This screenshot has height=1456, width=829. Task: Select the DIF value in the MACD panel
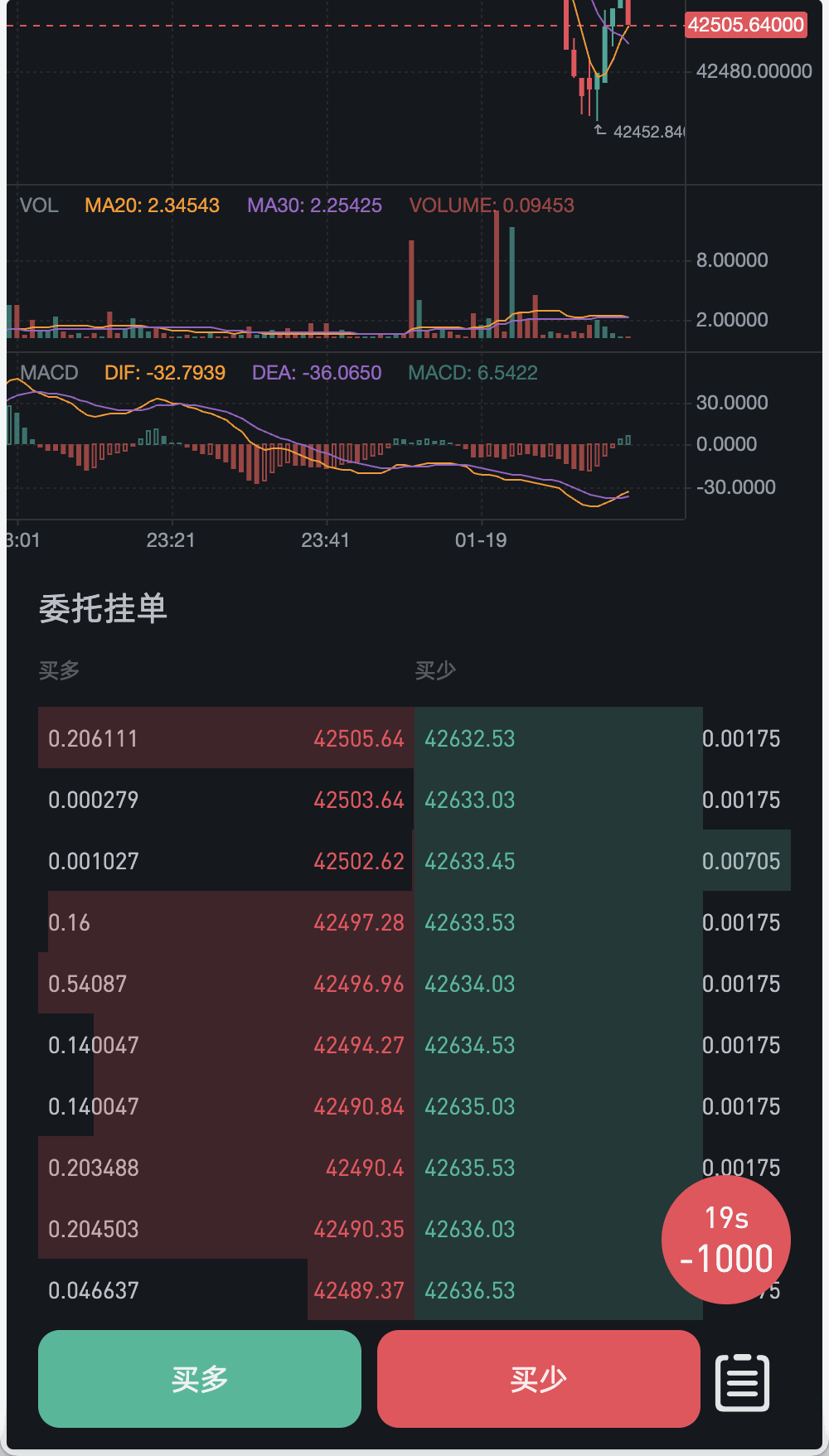164,373
